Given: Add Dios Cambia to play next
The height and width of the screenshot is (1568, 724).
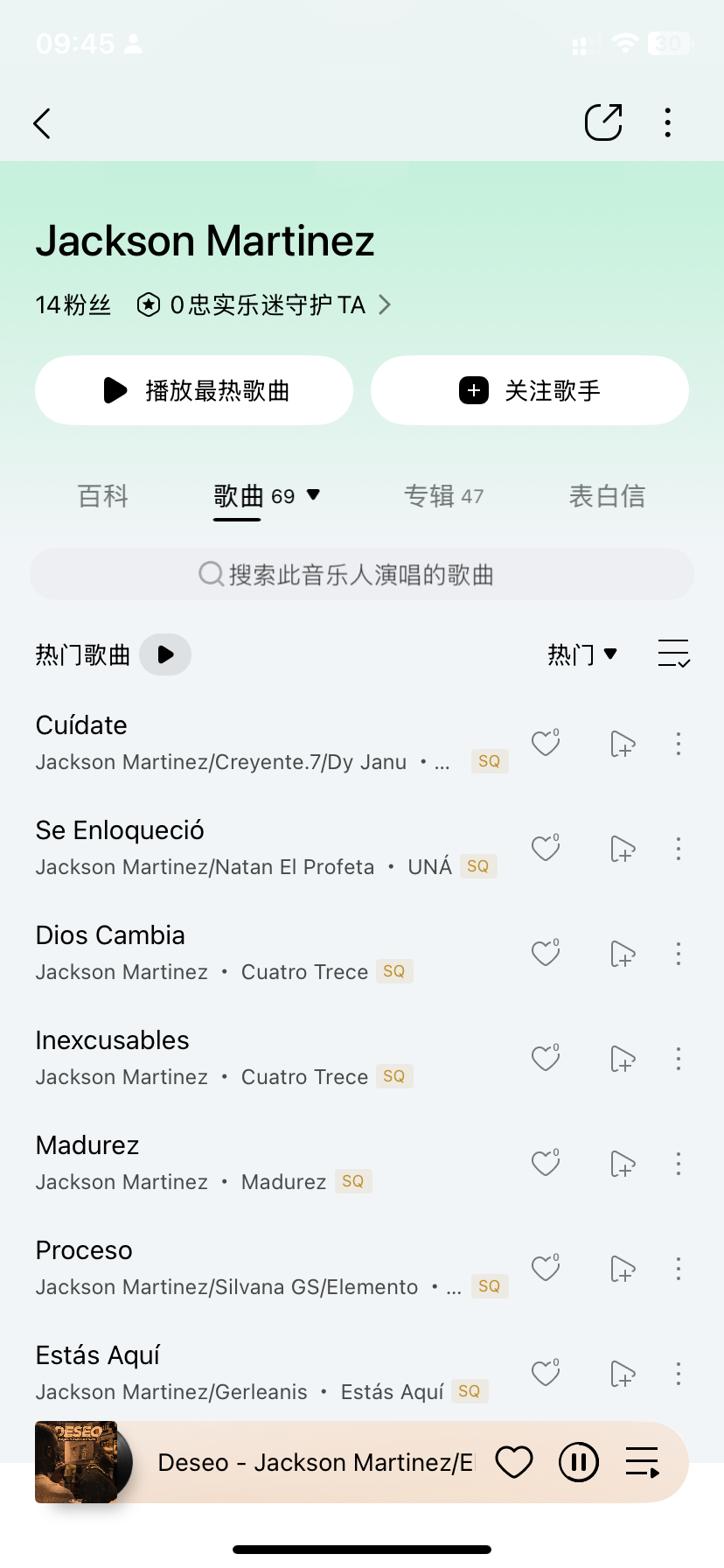Looking at the screenshot, I should click(623, 954).
